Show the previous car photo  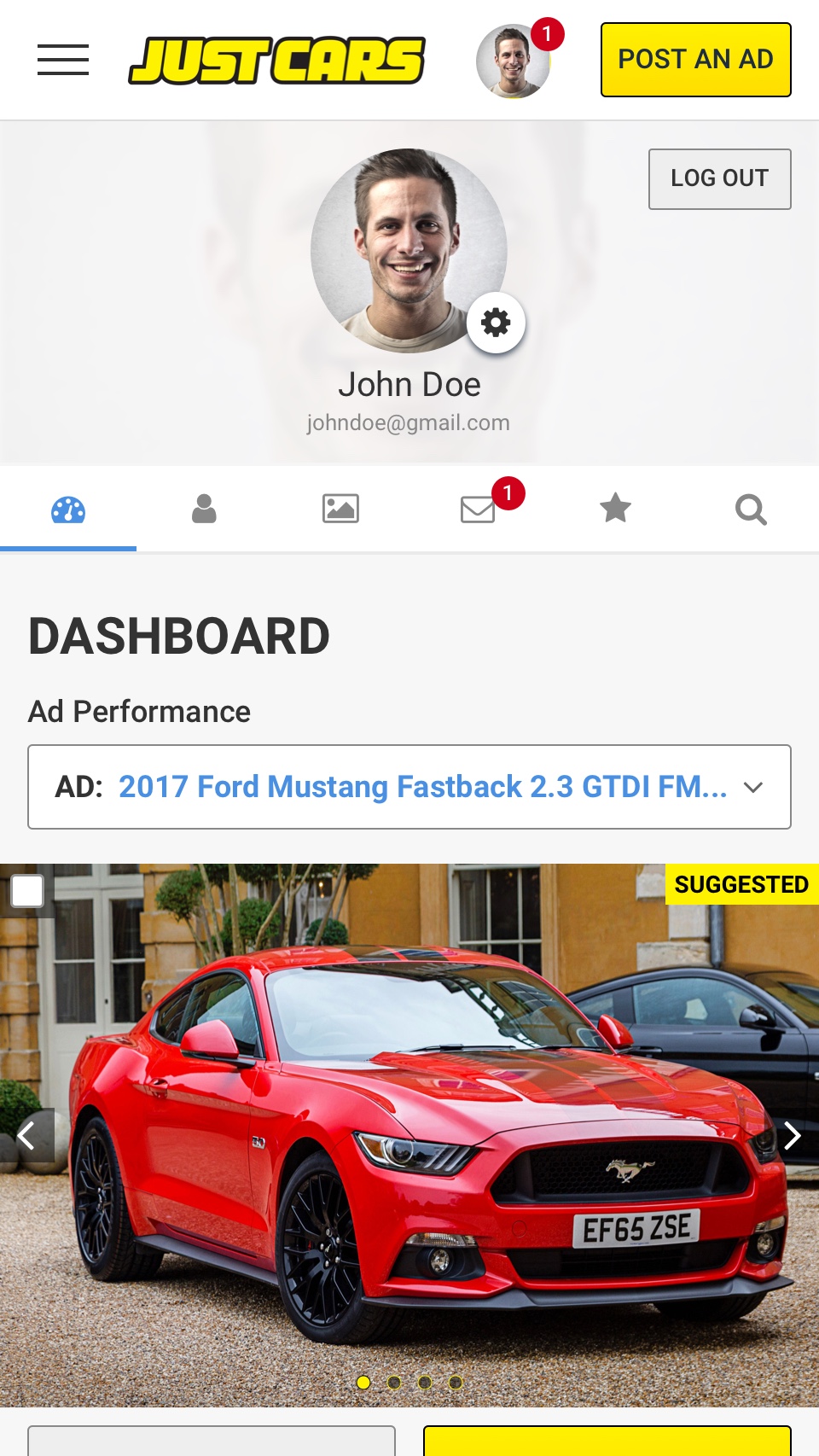pyautogui.click(x=27, y=1135)
